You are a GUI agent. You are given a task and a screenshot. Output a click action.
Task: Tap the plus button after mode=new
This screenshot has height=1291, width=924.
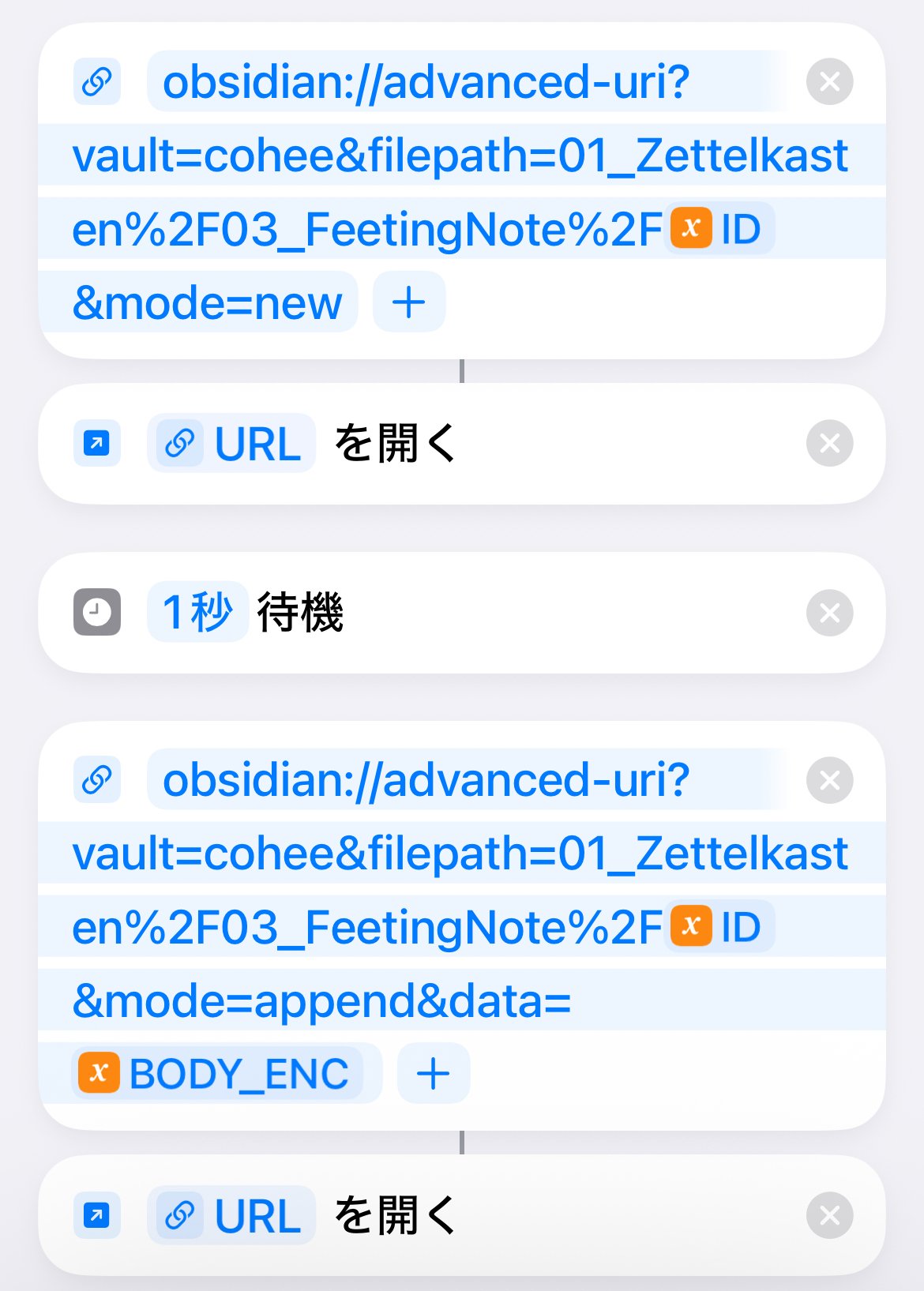(x=409, y=301)
